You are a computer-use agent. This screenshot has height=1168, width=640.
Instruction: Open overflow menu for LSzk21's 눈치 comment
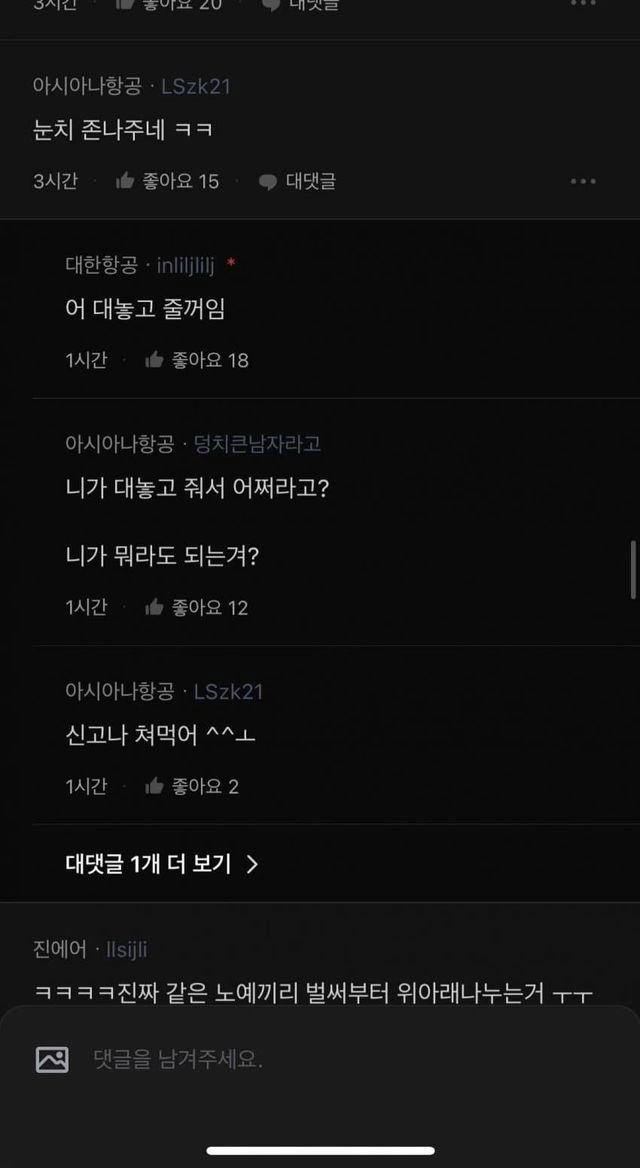(583, 181)
